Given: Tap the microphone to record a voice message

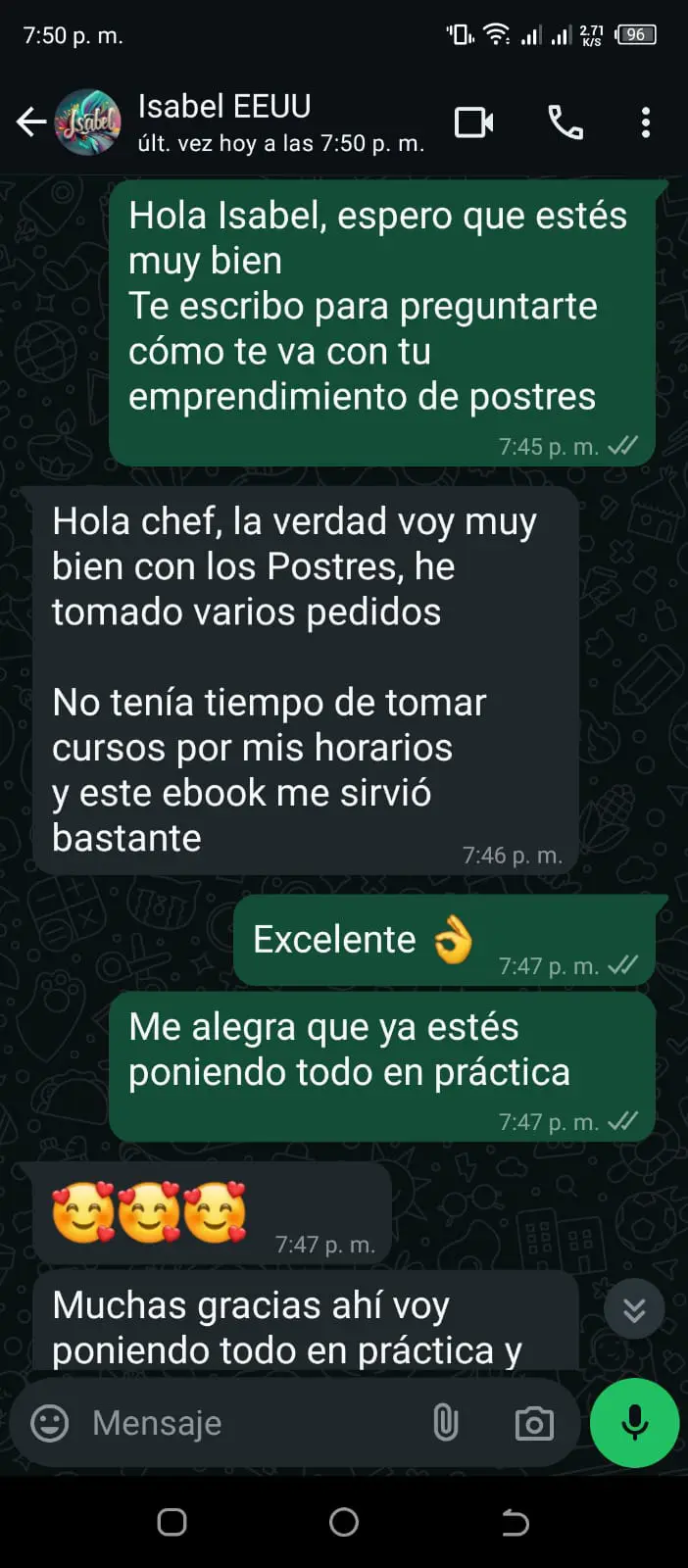Looking at the screenshot, I should pyautogui.click(x=634, y=1423).
